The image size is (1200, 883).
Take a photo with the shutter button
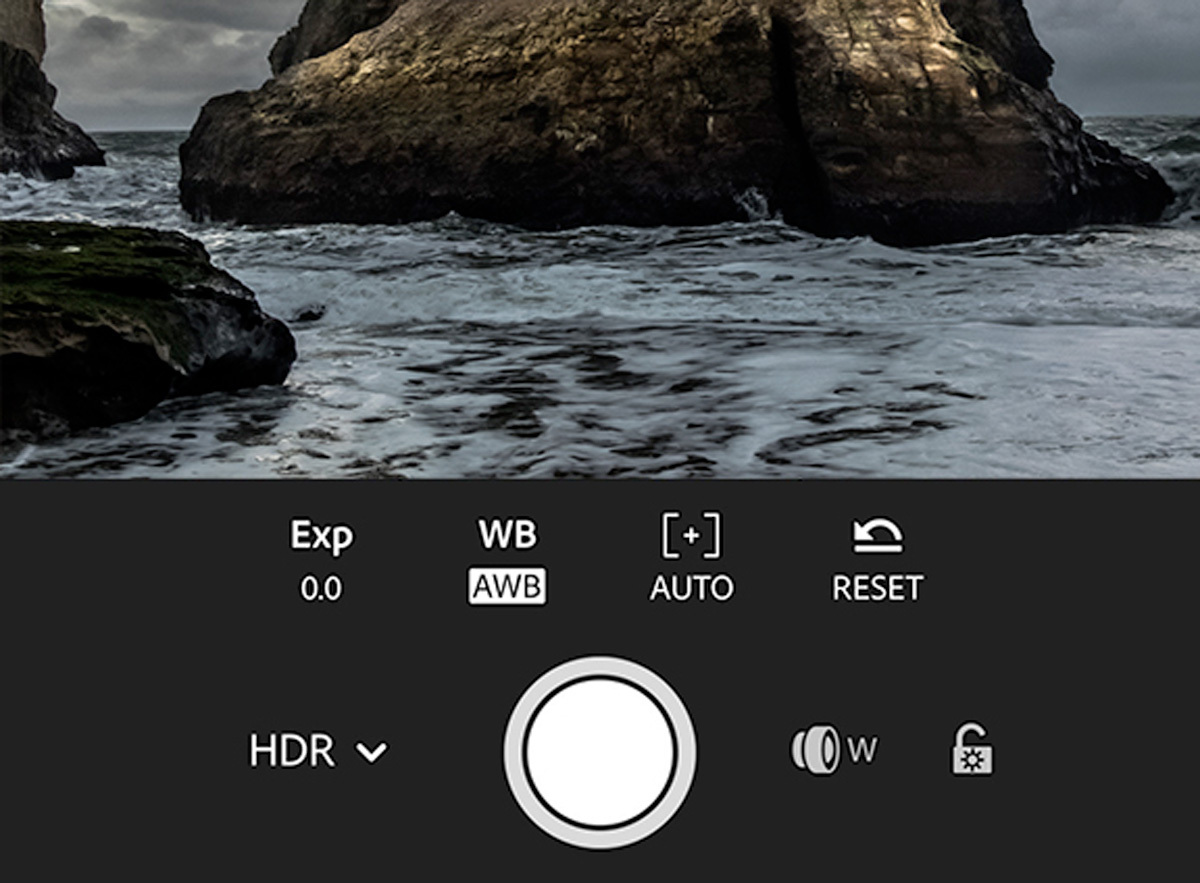point(600,752)
